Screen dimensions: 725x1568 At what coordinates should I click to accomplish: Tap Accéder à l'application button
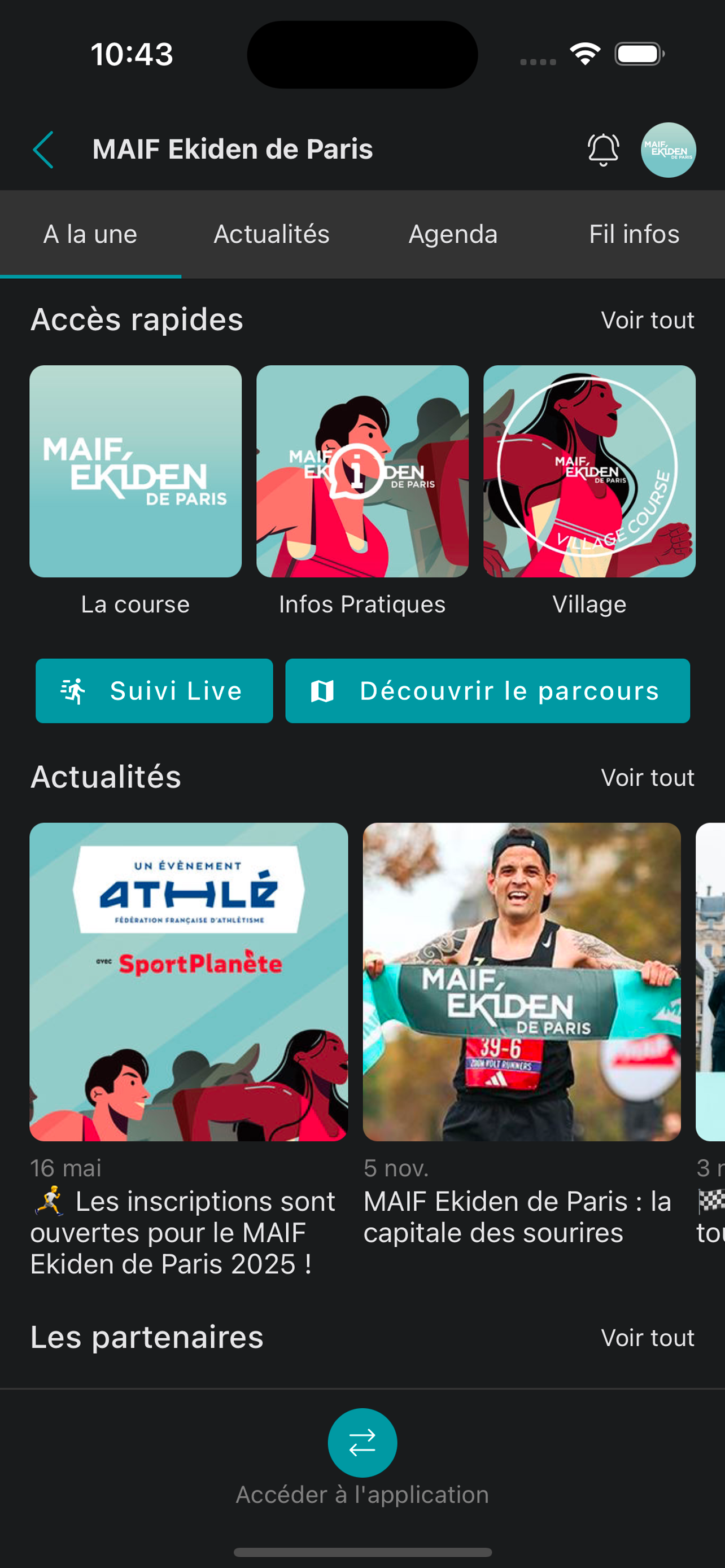coord(362,1443)
